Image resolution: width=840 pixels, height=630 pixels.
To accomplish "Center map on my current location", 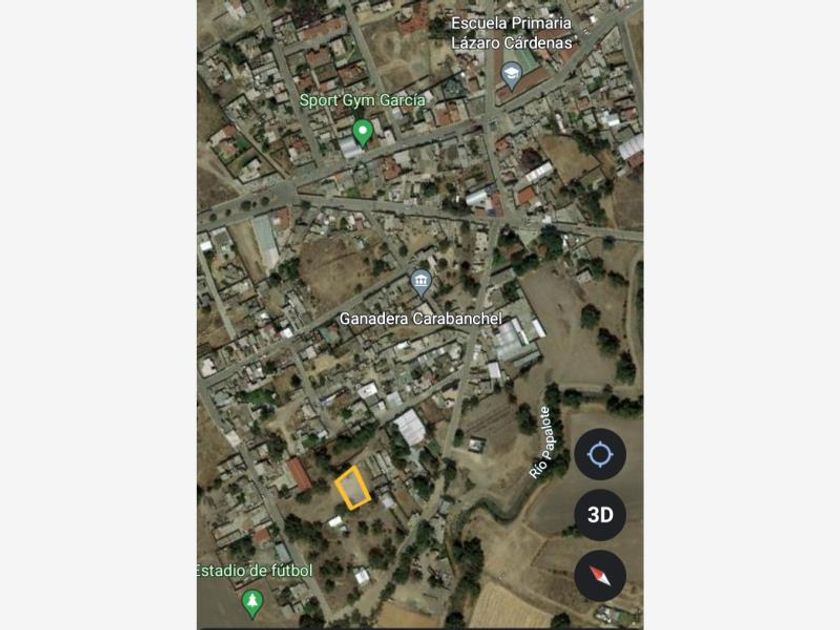I will pyautogui.click(x=600, y=454).
